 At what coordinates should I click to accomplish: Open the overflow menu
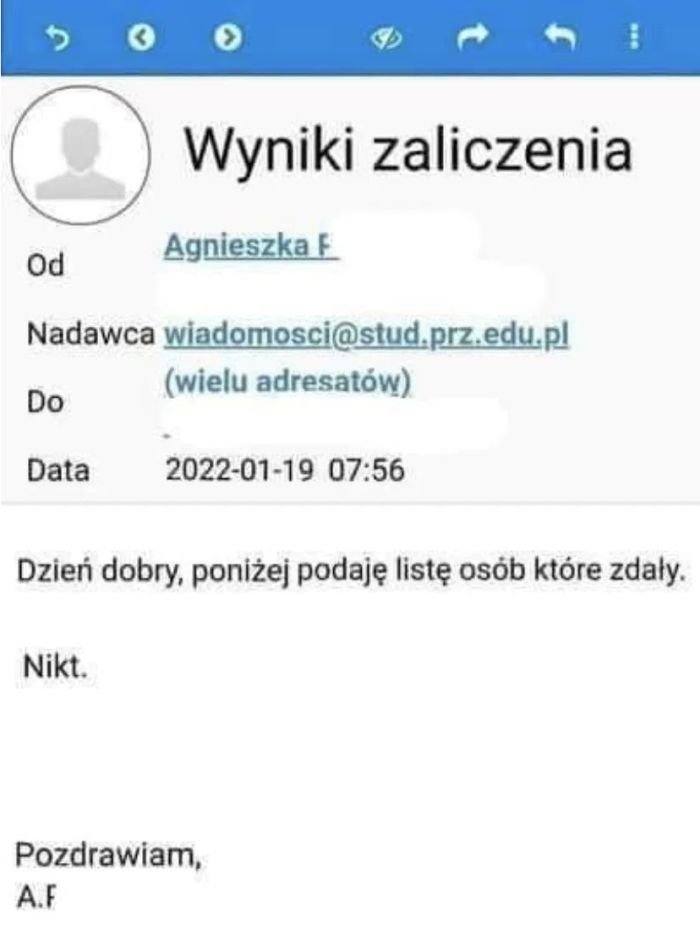click(633, 38)
